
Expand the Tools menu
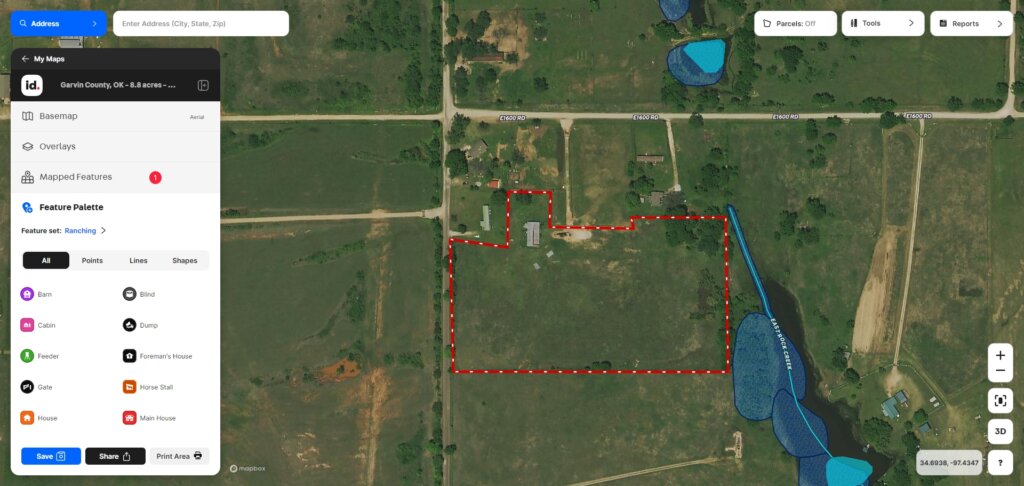[883, 23]
